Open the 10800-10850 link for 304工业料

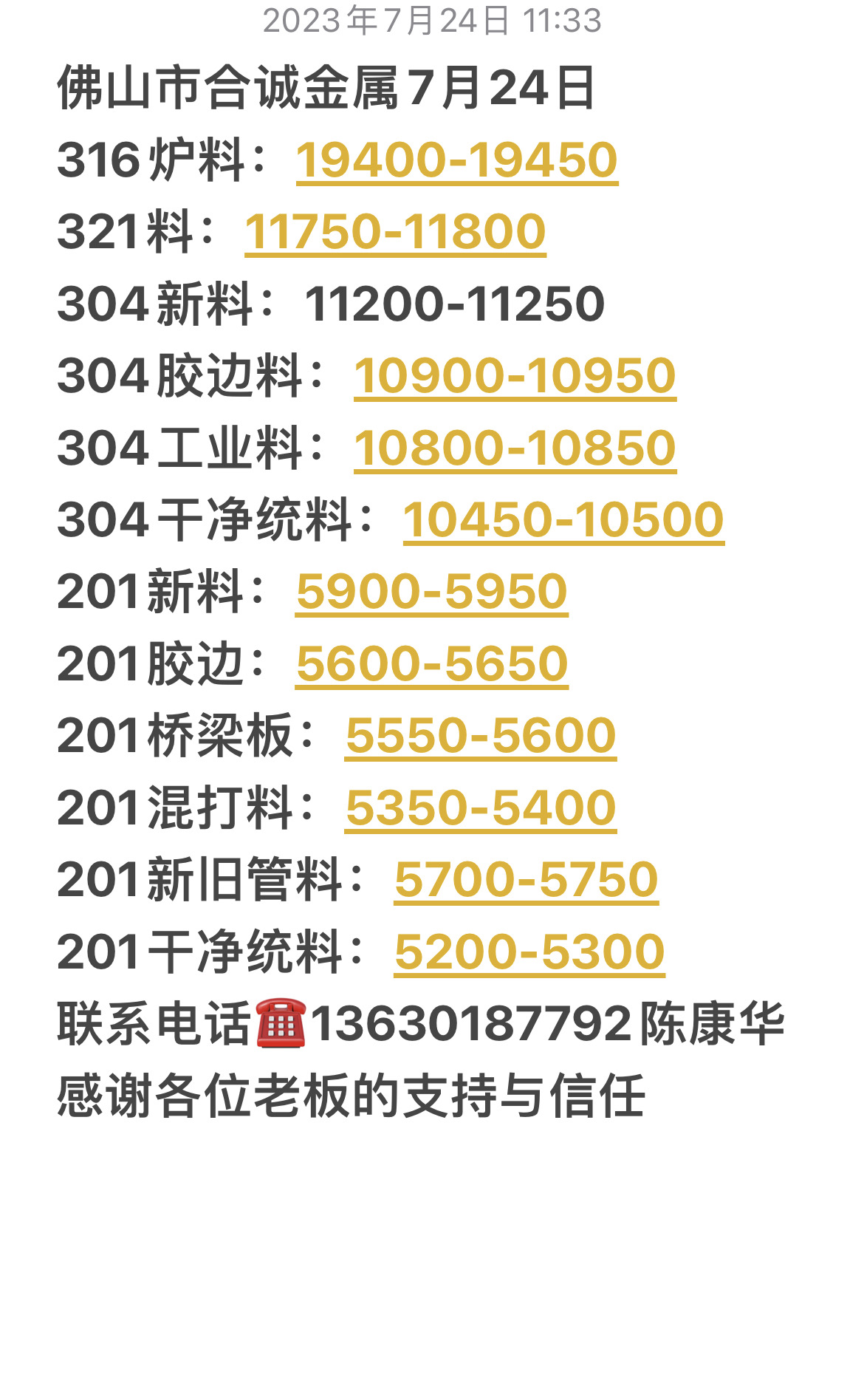coord(515,448)
